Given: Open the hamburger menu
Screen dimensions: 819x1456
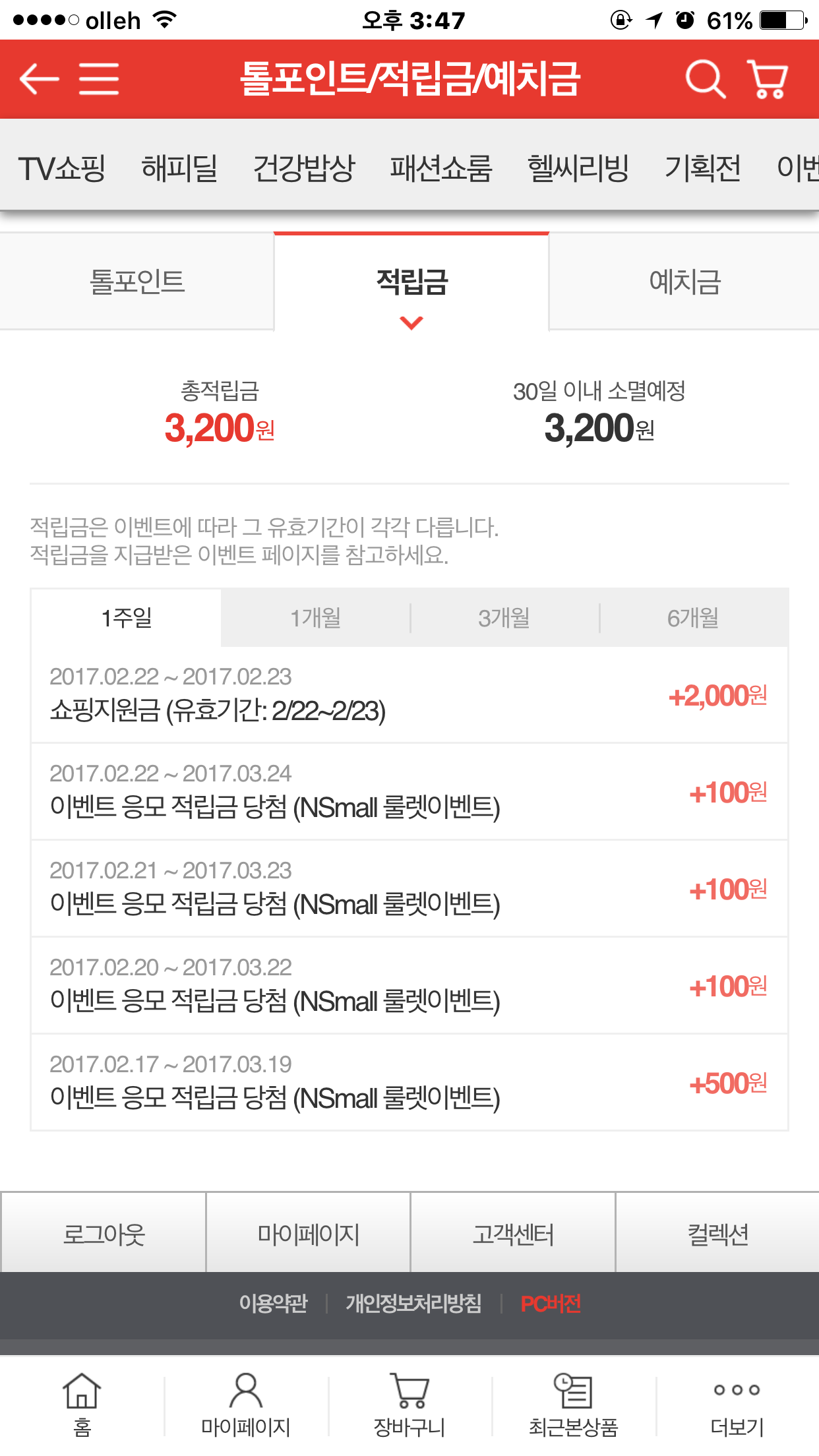Looking at the screenshot, I should click(x=99, y=79).
